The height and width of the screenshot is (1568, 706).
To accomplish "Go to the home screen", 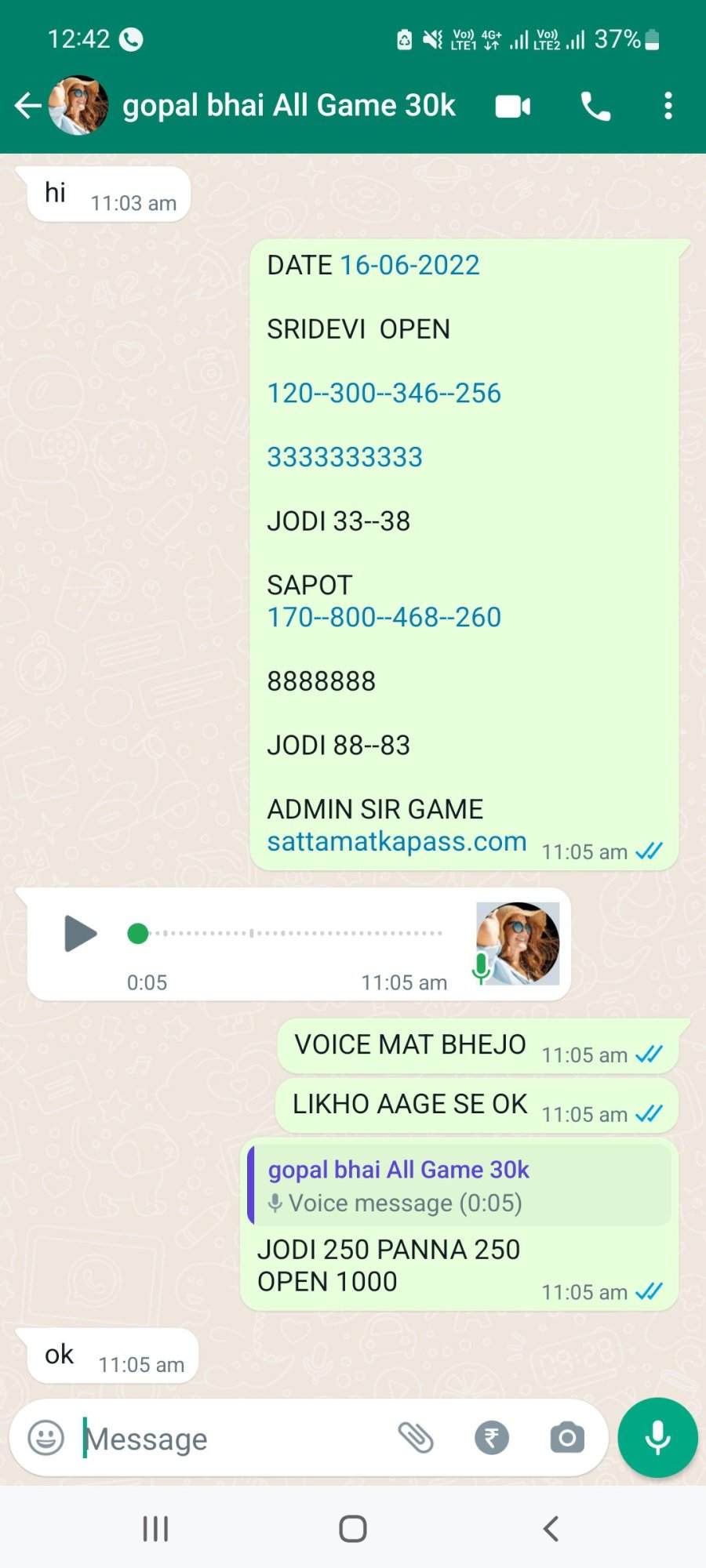I will pos(353,1529).
